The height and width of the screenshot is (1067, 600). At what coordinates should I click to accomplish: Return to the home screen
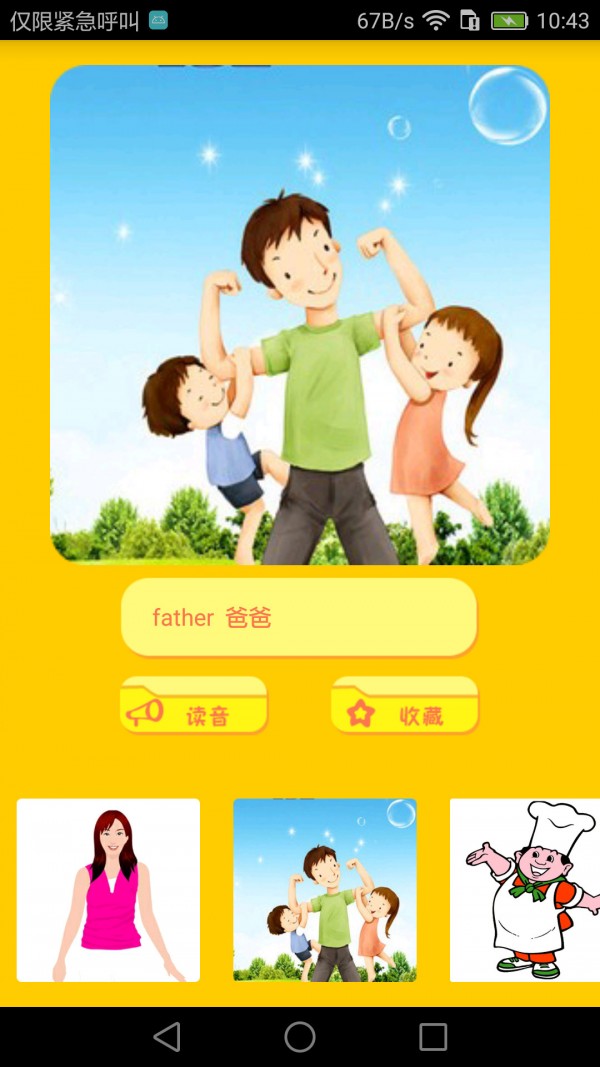pos(300,1037)
